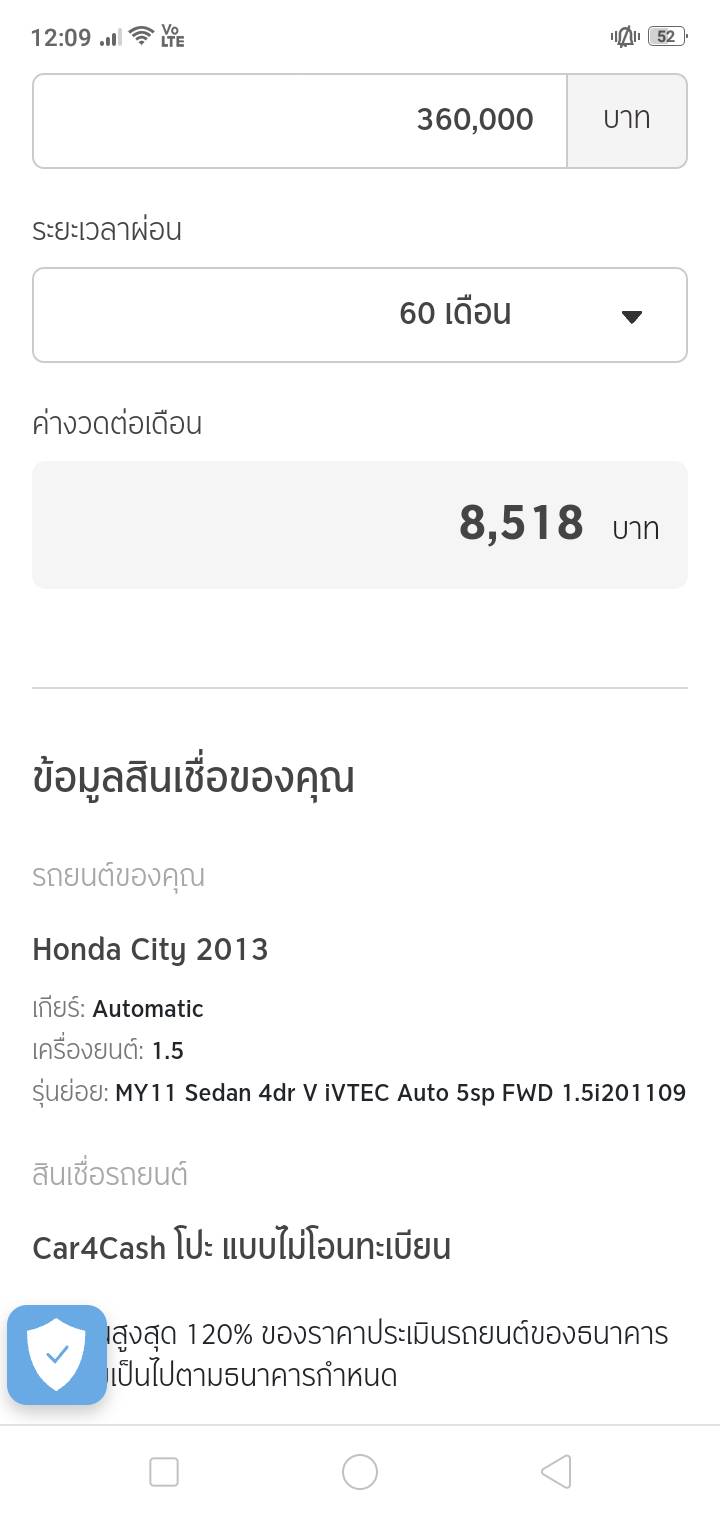This screenshot has width=720, height=1520.
Task: Open the 60 เดือน installment period dropdown
Action: [x=360, y=314]
